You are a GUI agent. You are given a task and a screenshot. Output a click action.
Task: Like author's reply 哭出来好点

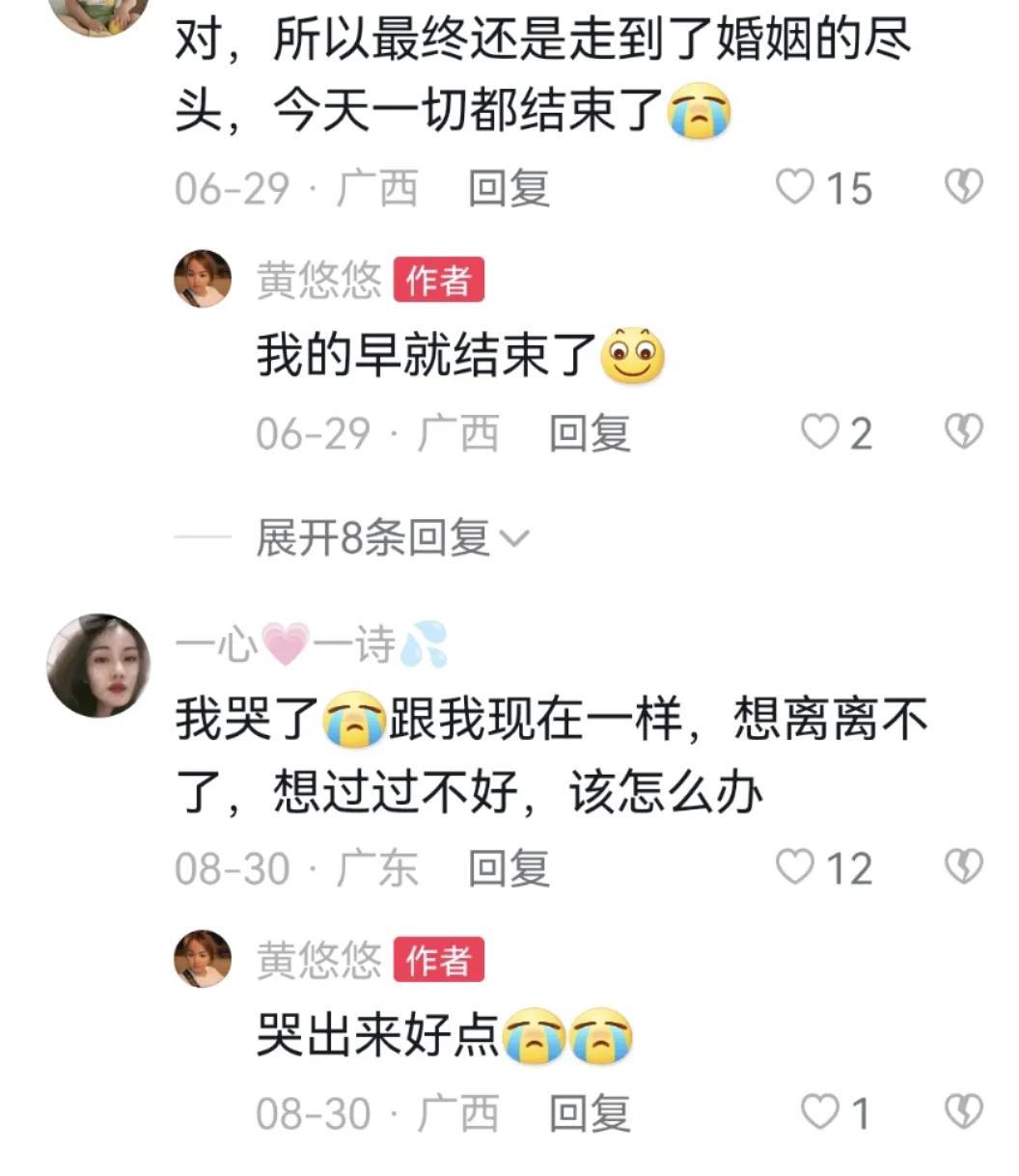(x=820, y=1112)
